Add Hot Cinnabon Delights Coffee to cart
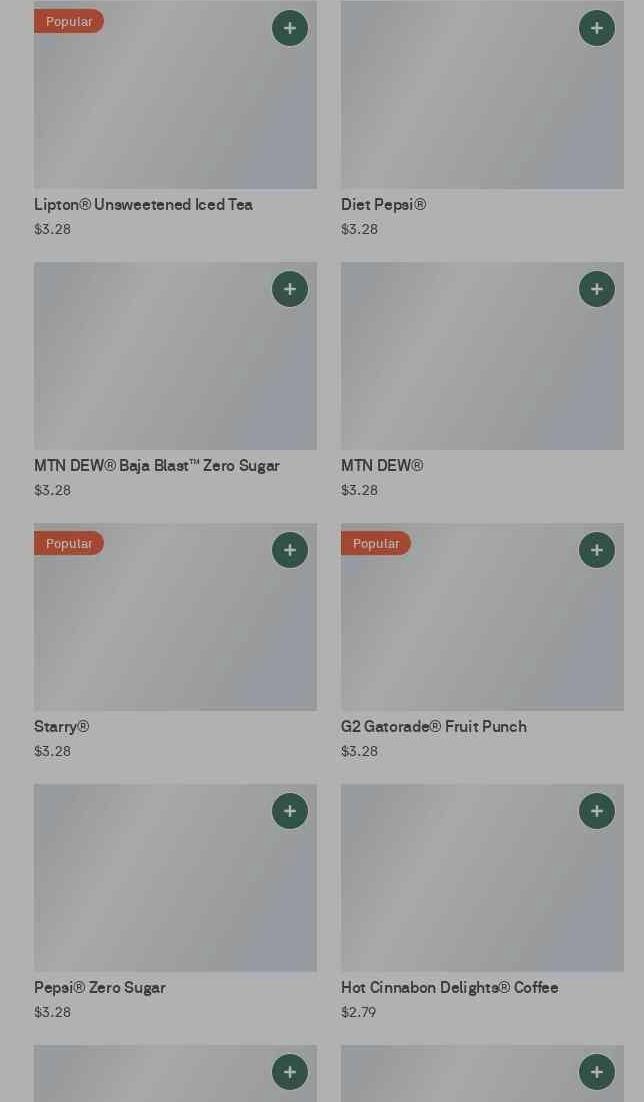This screenshot has width=644, height=1102. click(x=597, y=811)
